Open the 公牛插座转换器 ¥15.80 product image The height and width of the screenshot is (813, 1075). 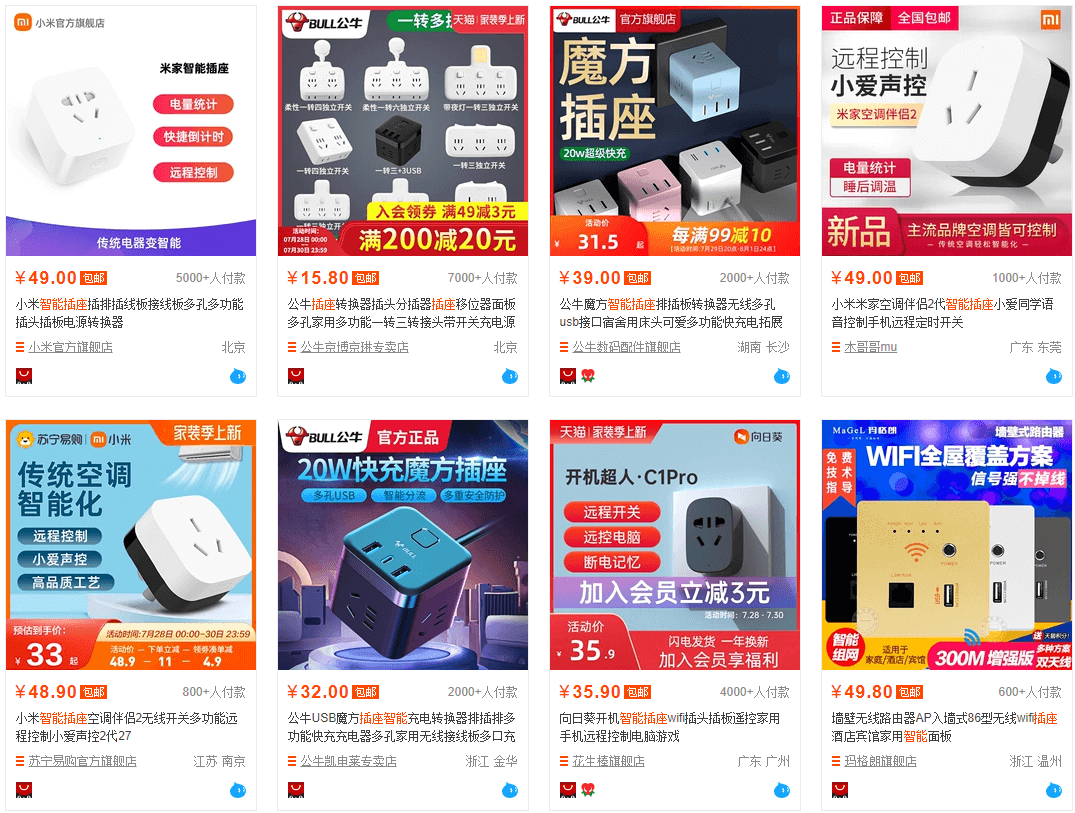[x=403, y=131]
